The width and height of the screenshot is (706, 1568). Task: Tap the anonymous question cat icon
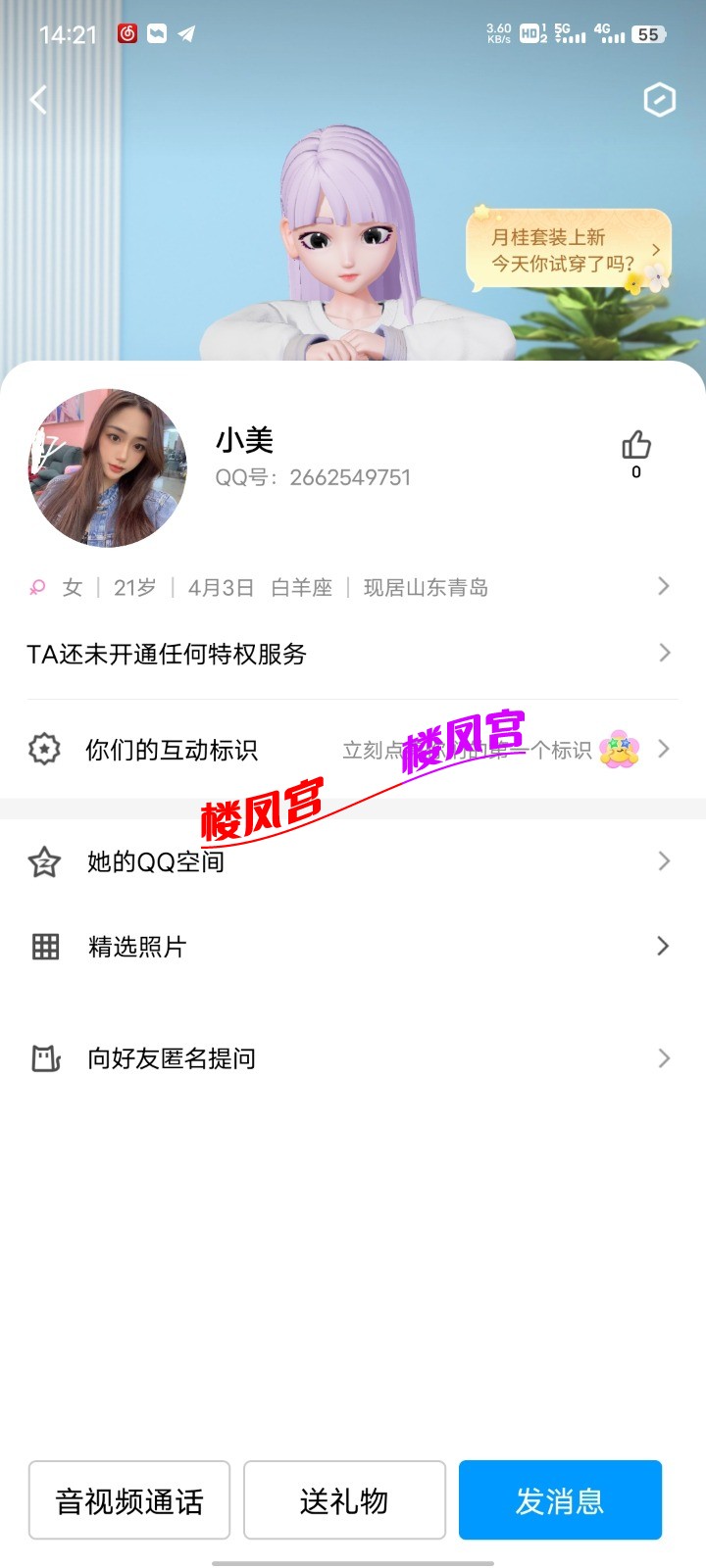pyautogui.click(x=44, y=1057)
